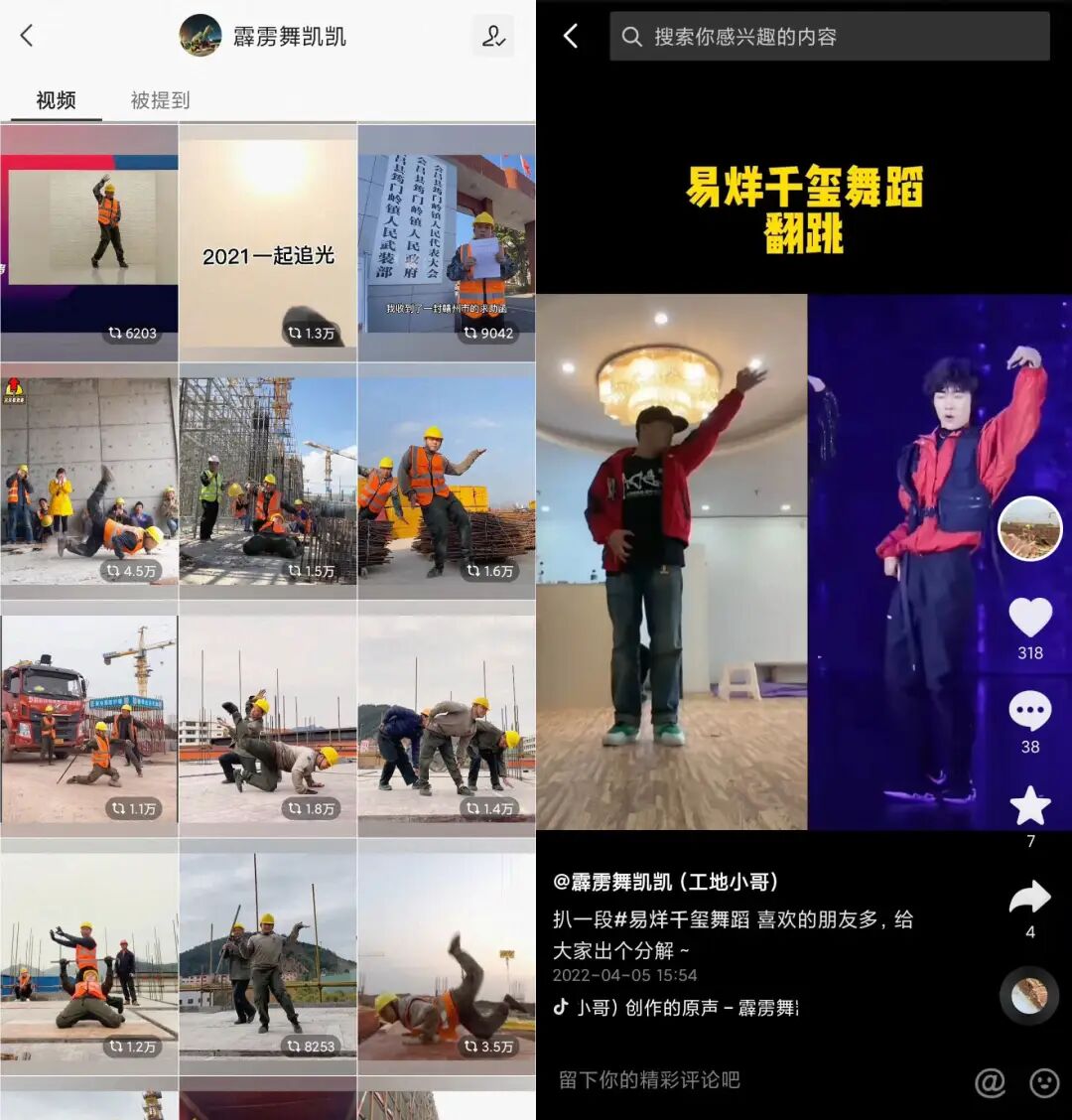
Task: Go back using arrow beside search box
Action: (x=571, y=37)
